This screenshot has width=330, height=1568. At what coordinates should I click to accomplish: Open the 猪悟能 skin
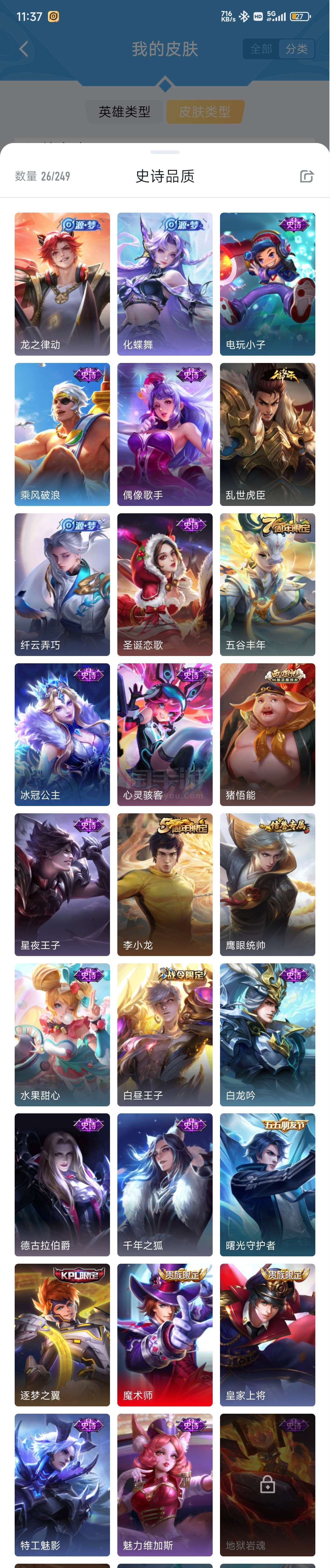(267, 734)
